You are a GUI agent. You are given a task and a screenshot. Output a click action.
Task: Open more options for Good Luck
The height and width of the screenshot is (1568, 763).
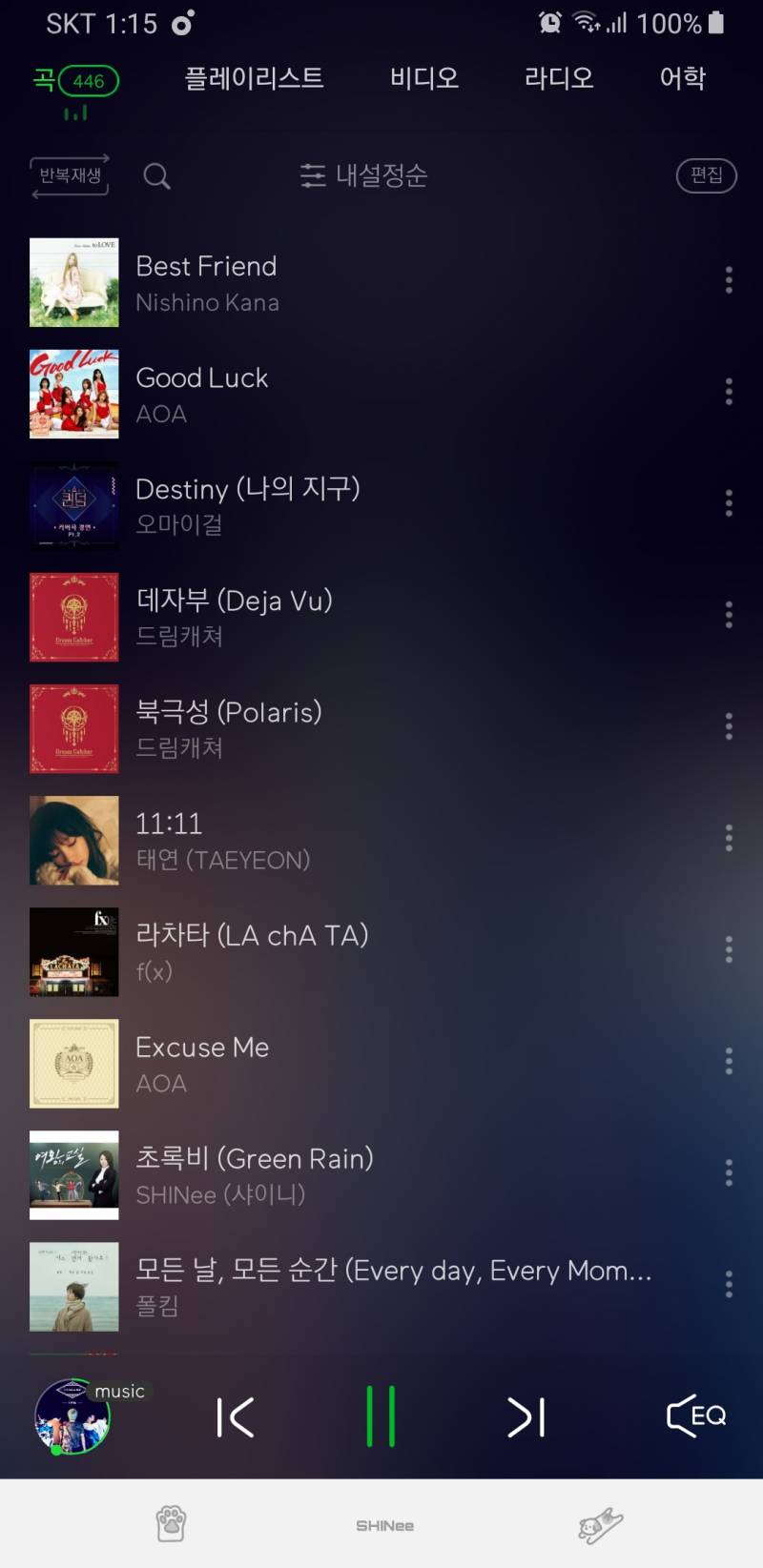pyautogui.click(x=729, y=392)
